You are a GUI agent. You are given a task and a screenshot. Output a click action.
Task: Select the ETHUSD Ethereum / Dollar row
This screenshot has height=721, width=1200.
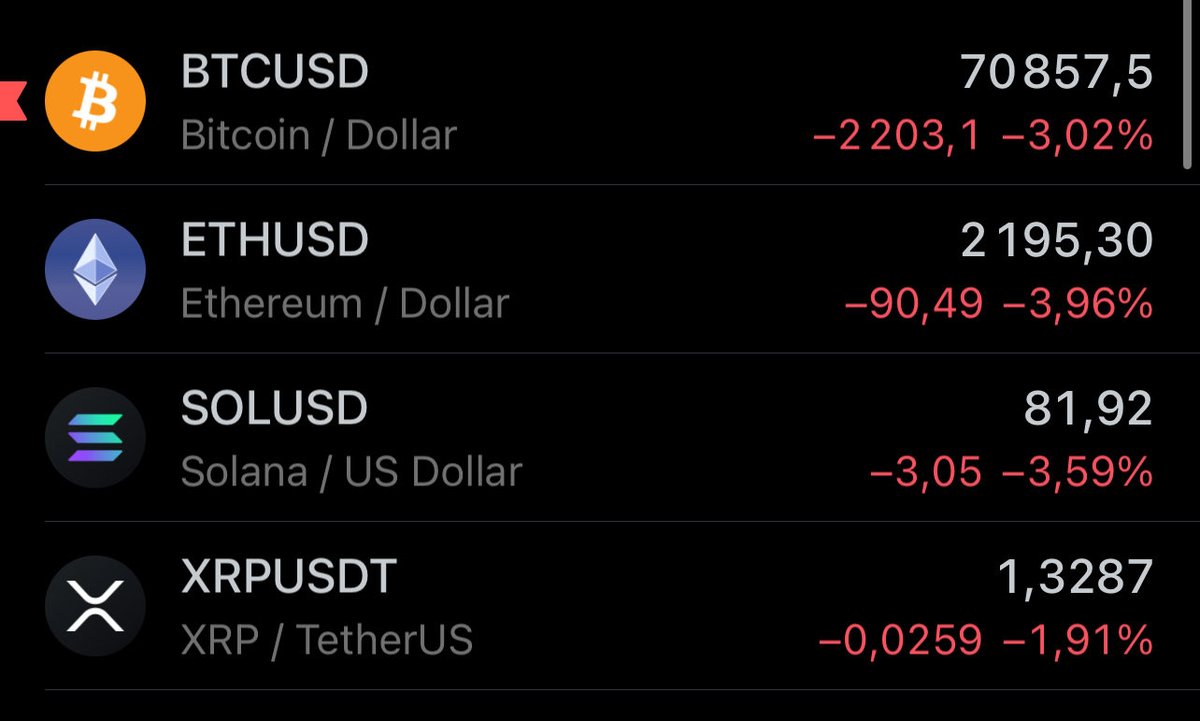click(600, 270)
